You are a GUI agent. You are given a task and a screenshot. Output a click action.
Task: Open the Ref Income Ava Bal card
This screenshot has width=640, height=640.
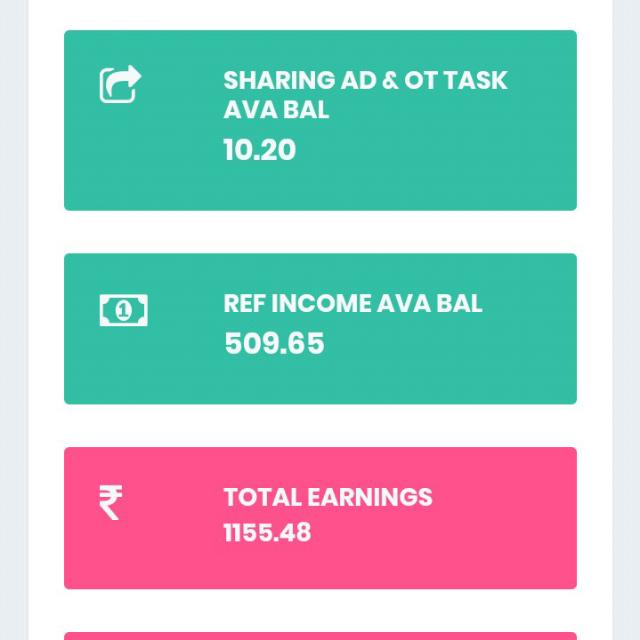[x=320, y=328]
